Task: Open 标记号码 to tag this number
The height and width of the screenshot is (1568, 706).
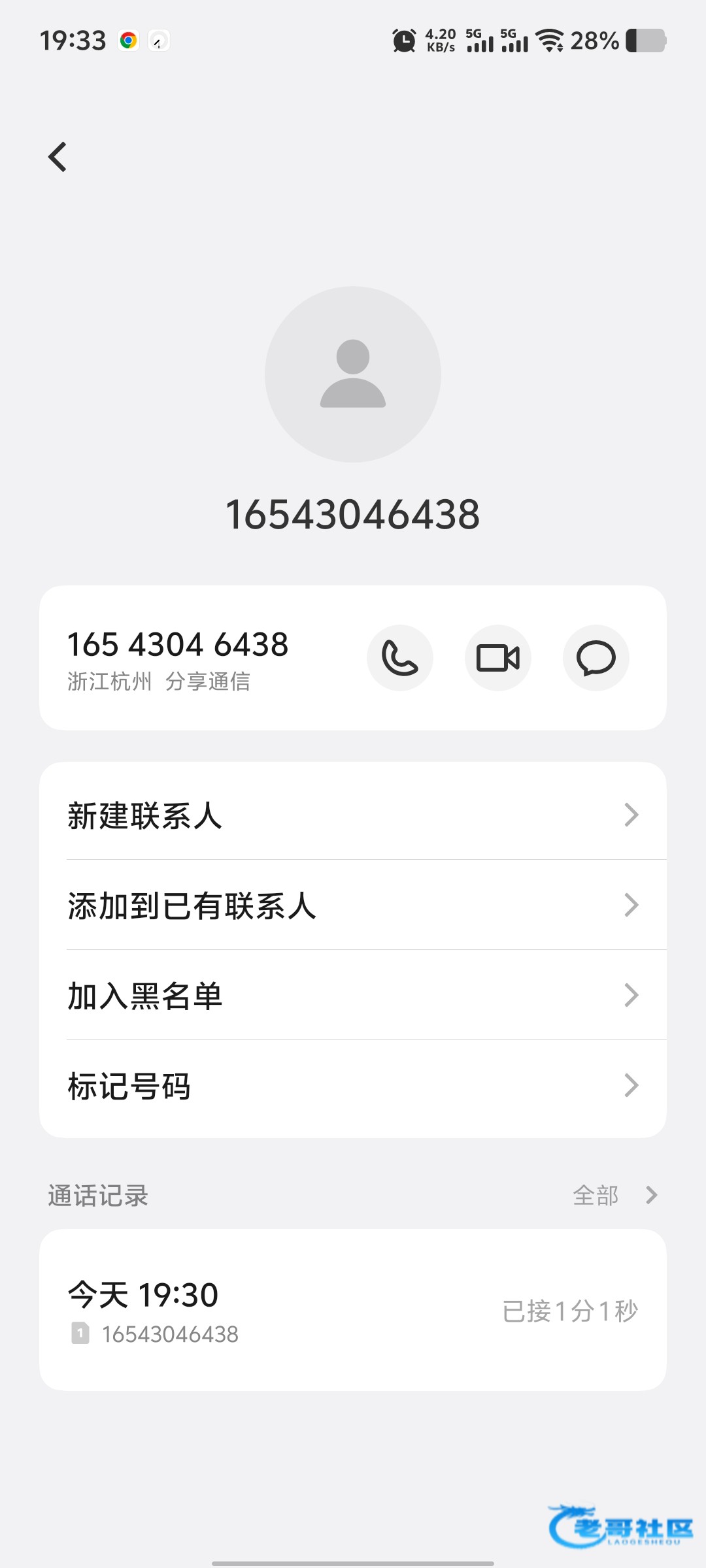Action: click(353, 1085)
